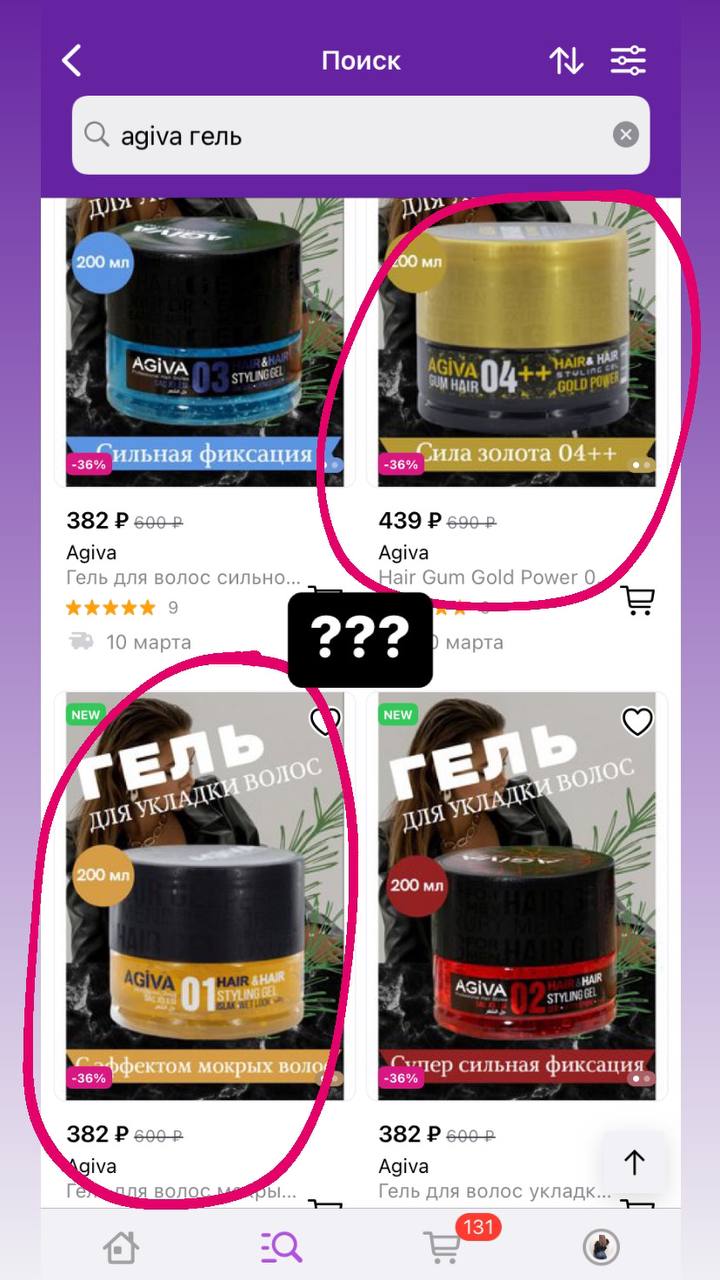The width and height of the screenshot is (720, 1280).
Task: Clear the search query text
Action: (x=626, y=135)
